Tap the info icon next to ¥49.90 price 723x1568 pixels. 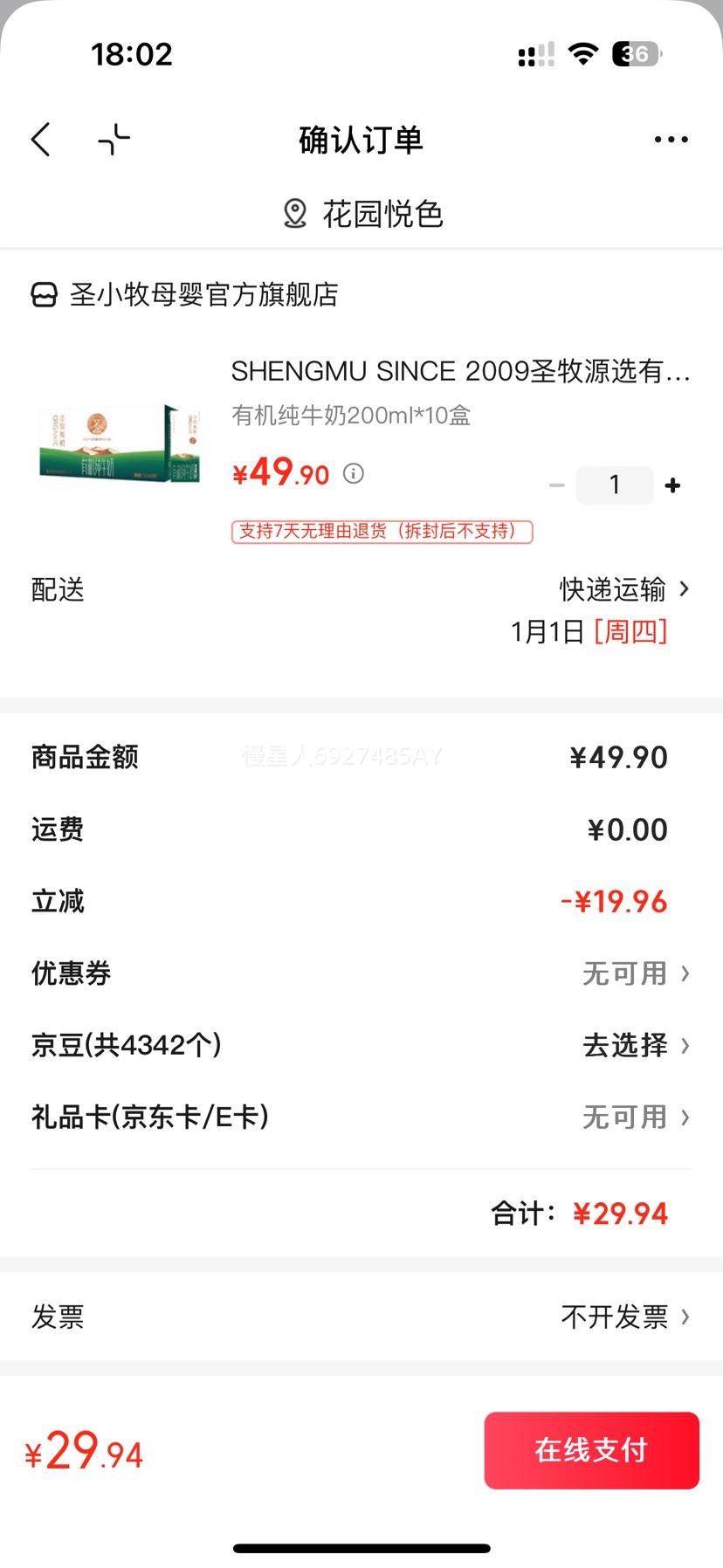coord(353,474)
